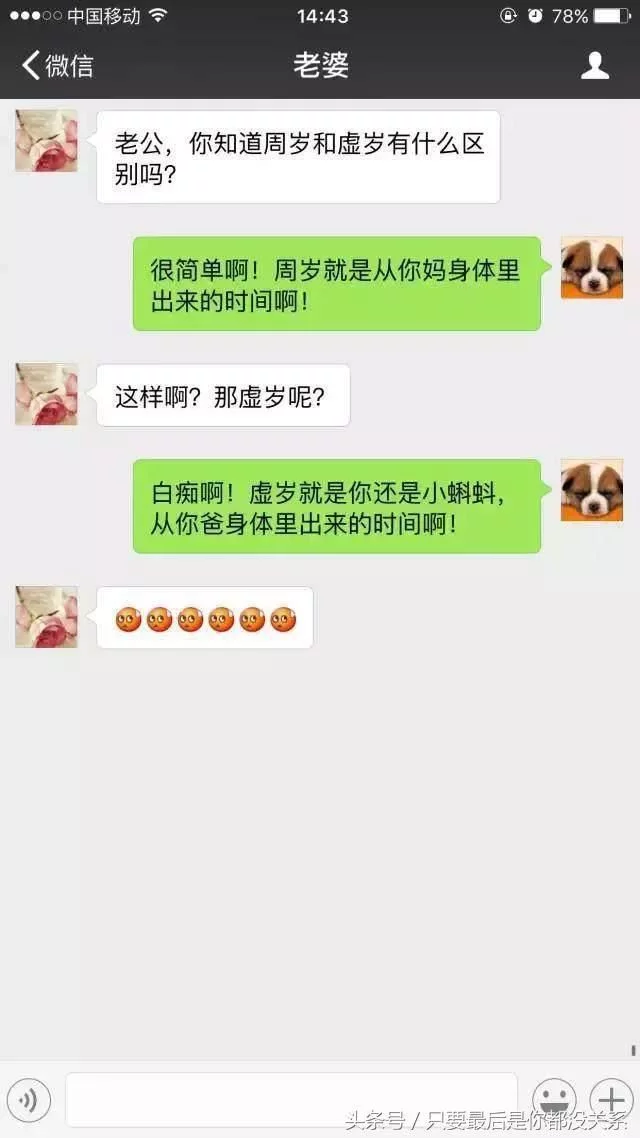Focus the message text field
640x1138 pixels.
tap(291, 1099)
